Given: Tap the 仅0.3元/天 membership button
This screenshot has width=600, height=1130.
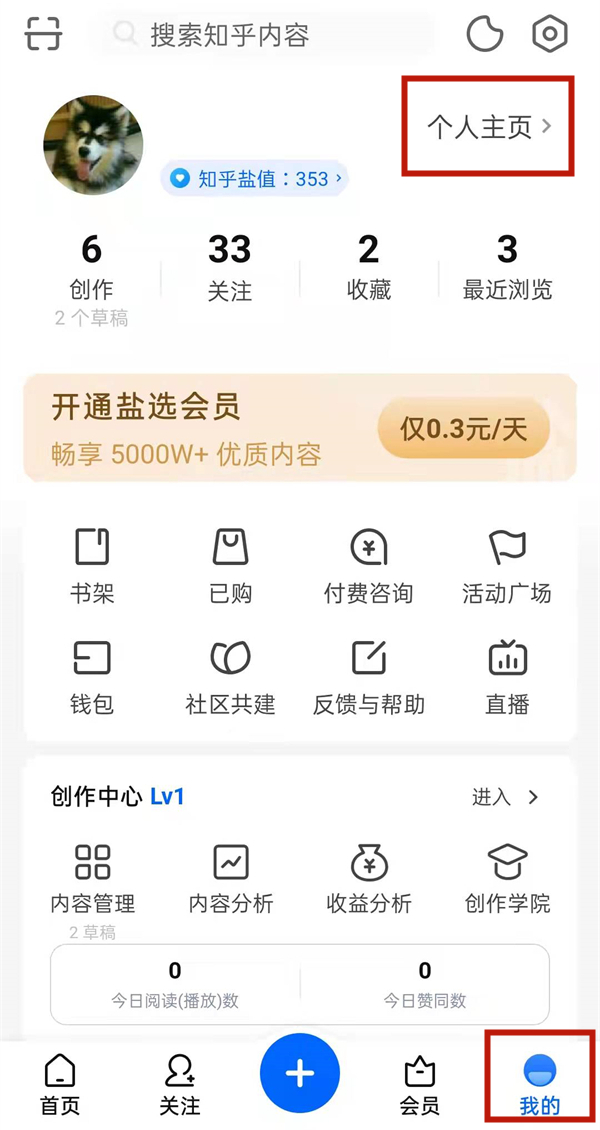Looking at the screenshot, I should pyautogui.click(x=463, y=429).
